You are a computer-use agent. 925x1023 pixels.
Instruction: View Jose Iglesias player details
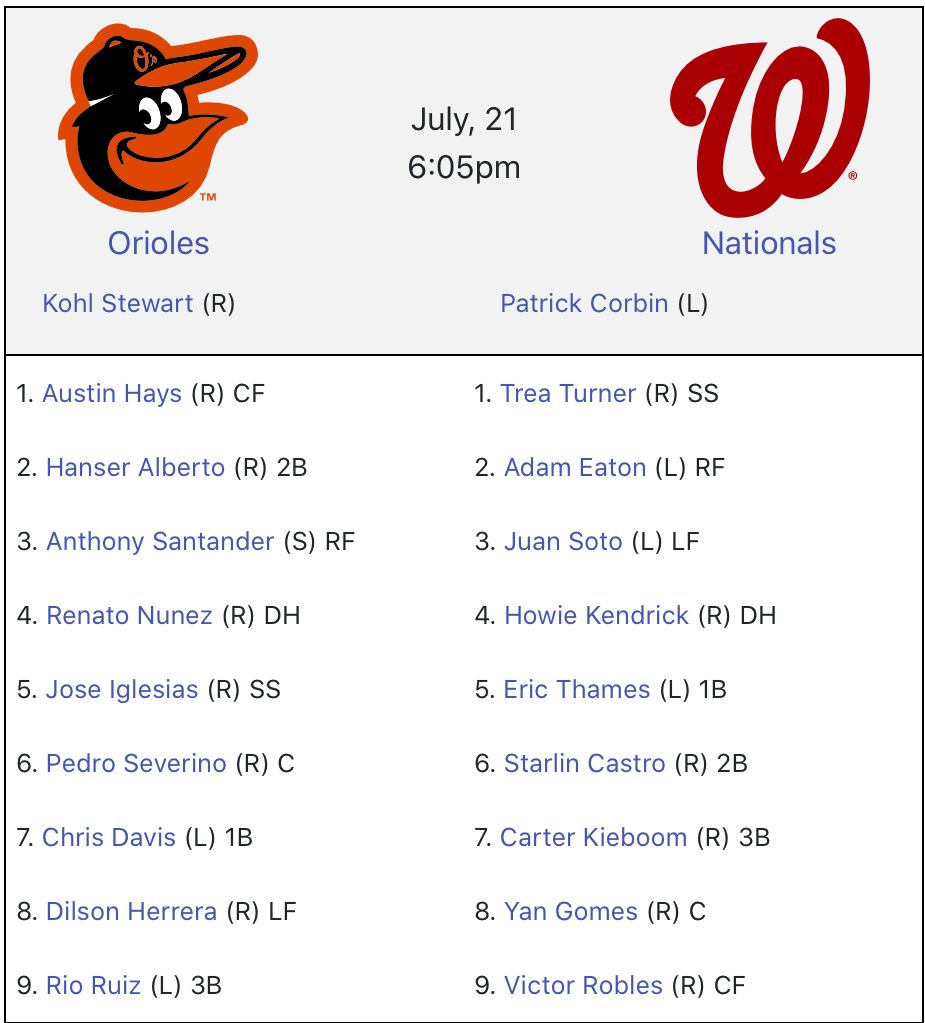pyautogui.click(x=122, y=689)
